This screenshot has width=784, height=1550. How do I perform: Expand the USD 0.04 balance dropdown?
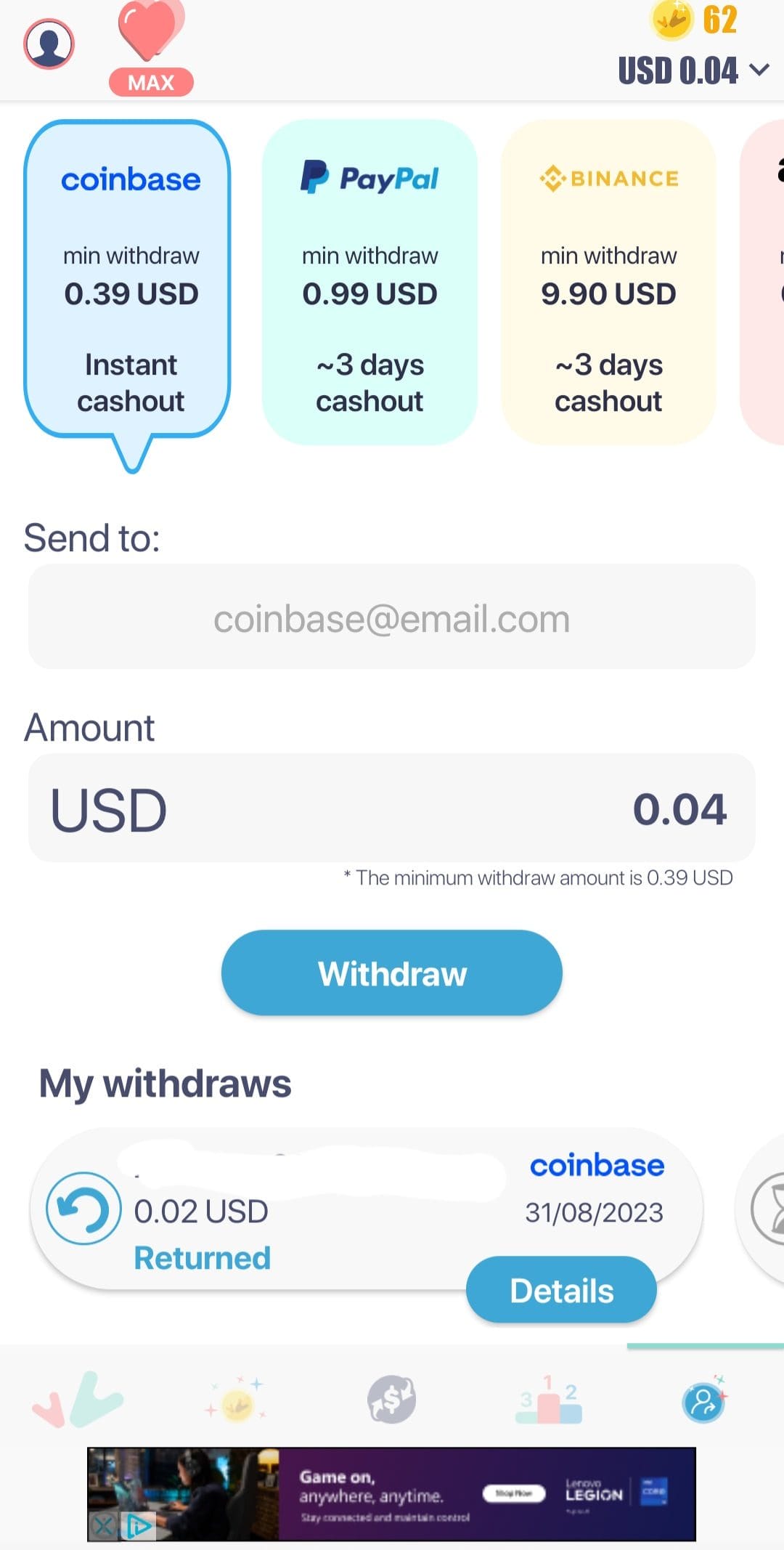point(693,70)
